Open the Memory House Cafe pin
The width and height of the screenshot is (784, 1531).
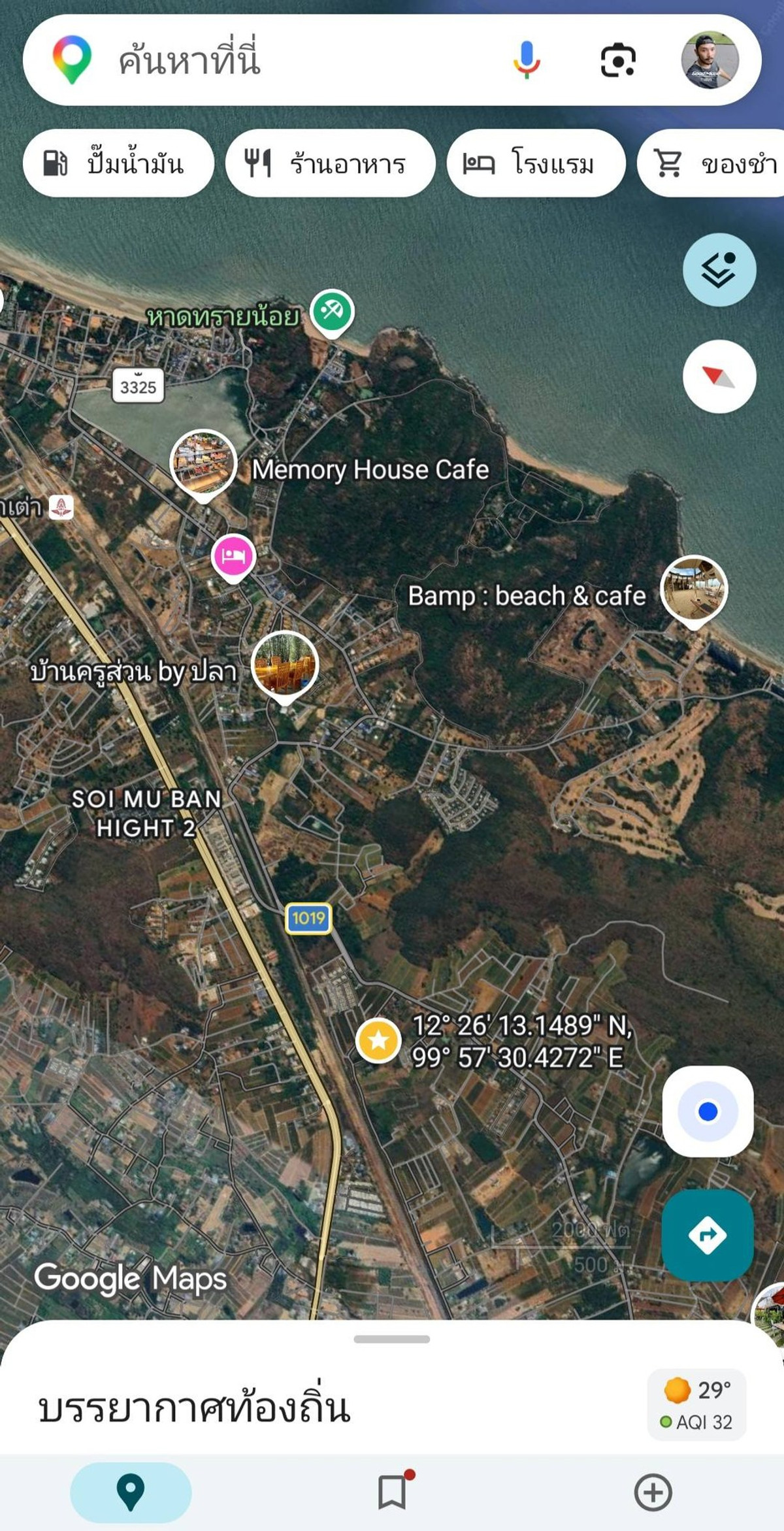point(203,463)
